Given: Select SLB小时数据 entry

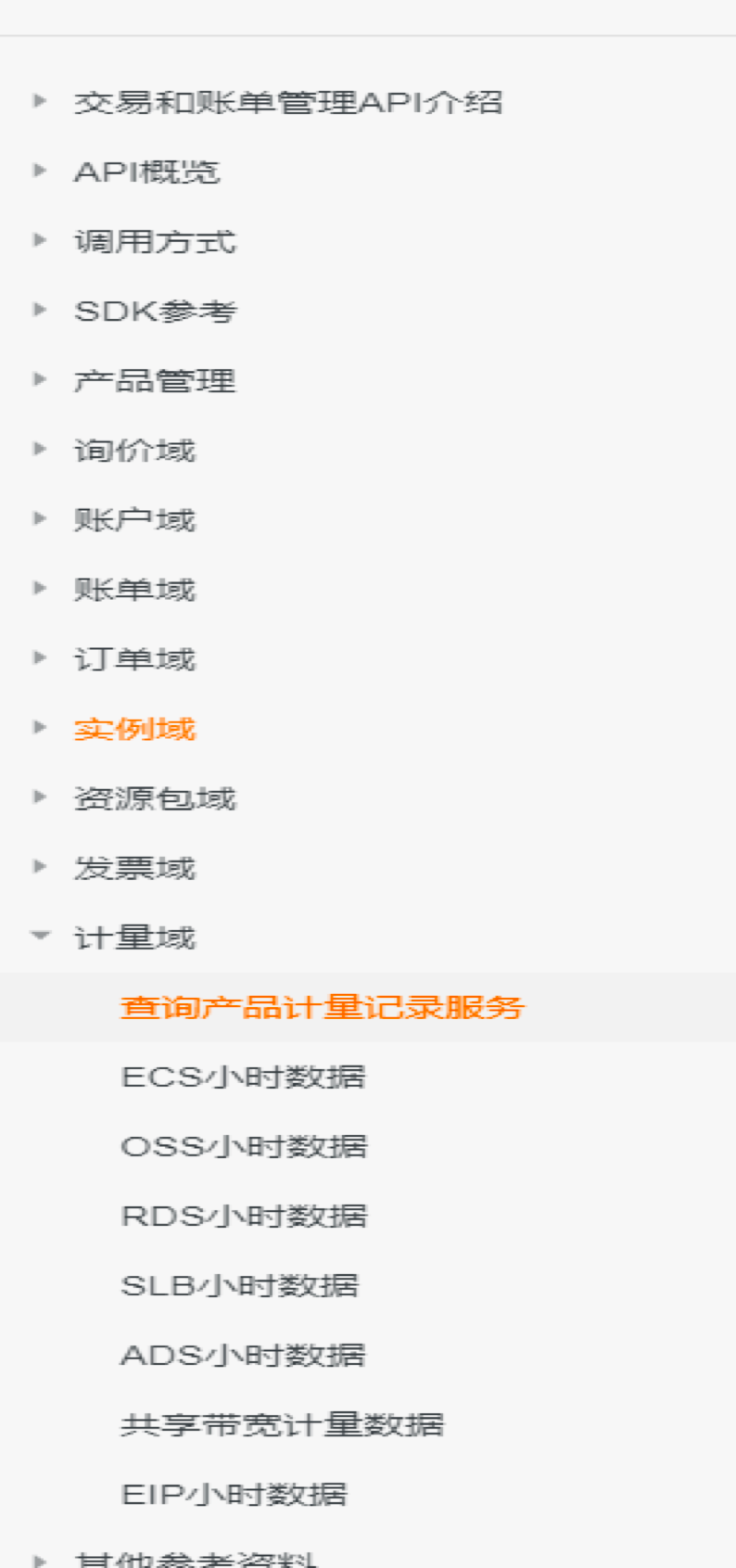Looking at the screenshot, I should click(239, 1285).
